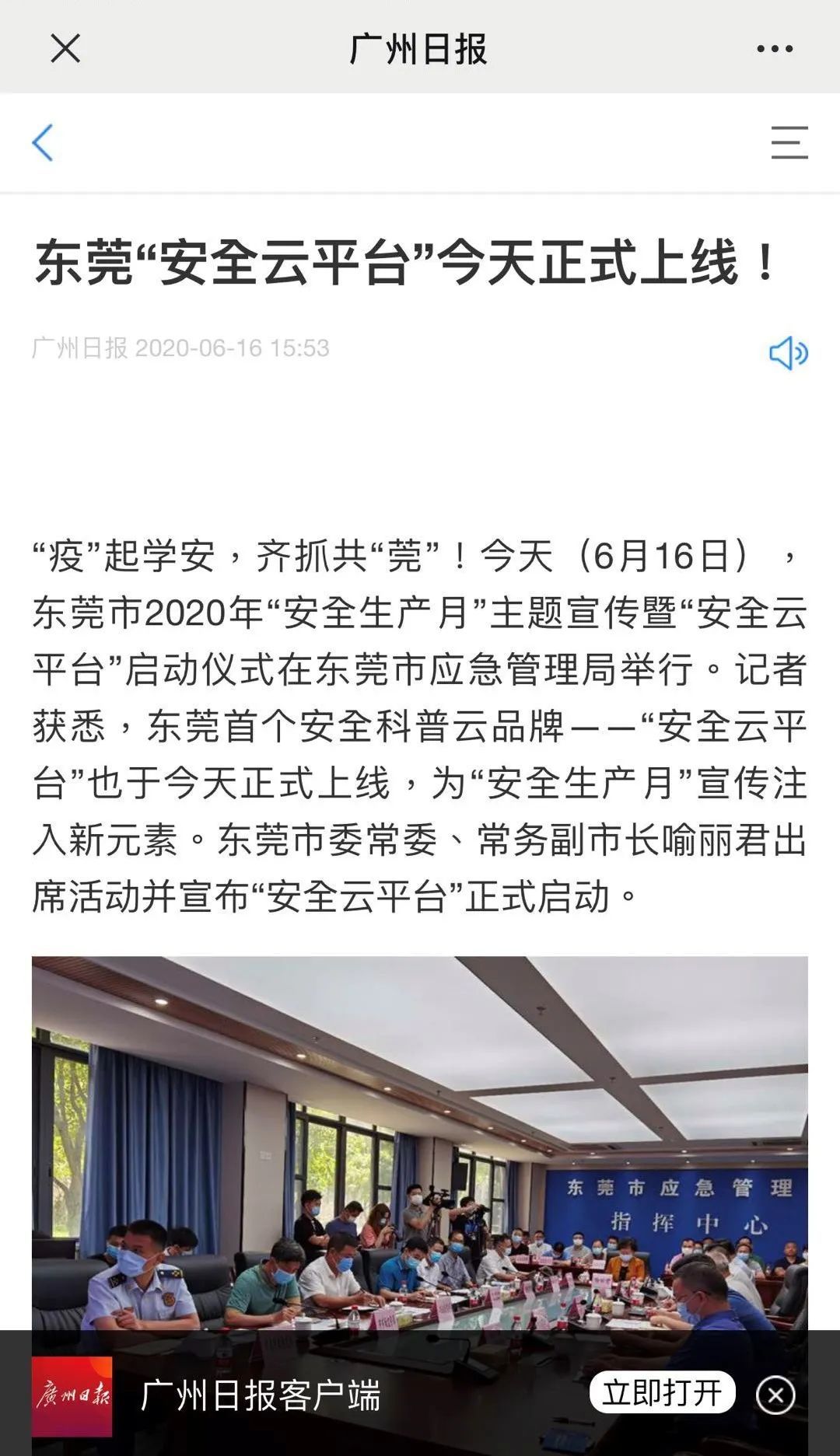
Task: Go back with the blue arrow
Action: pos(42,142)
